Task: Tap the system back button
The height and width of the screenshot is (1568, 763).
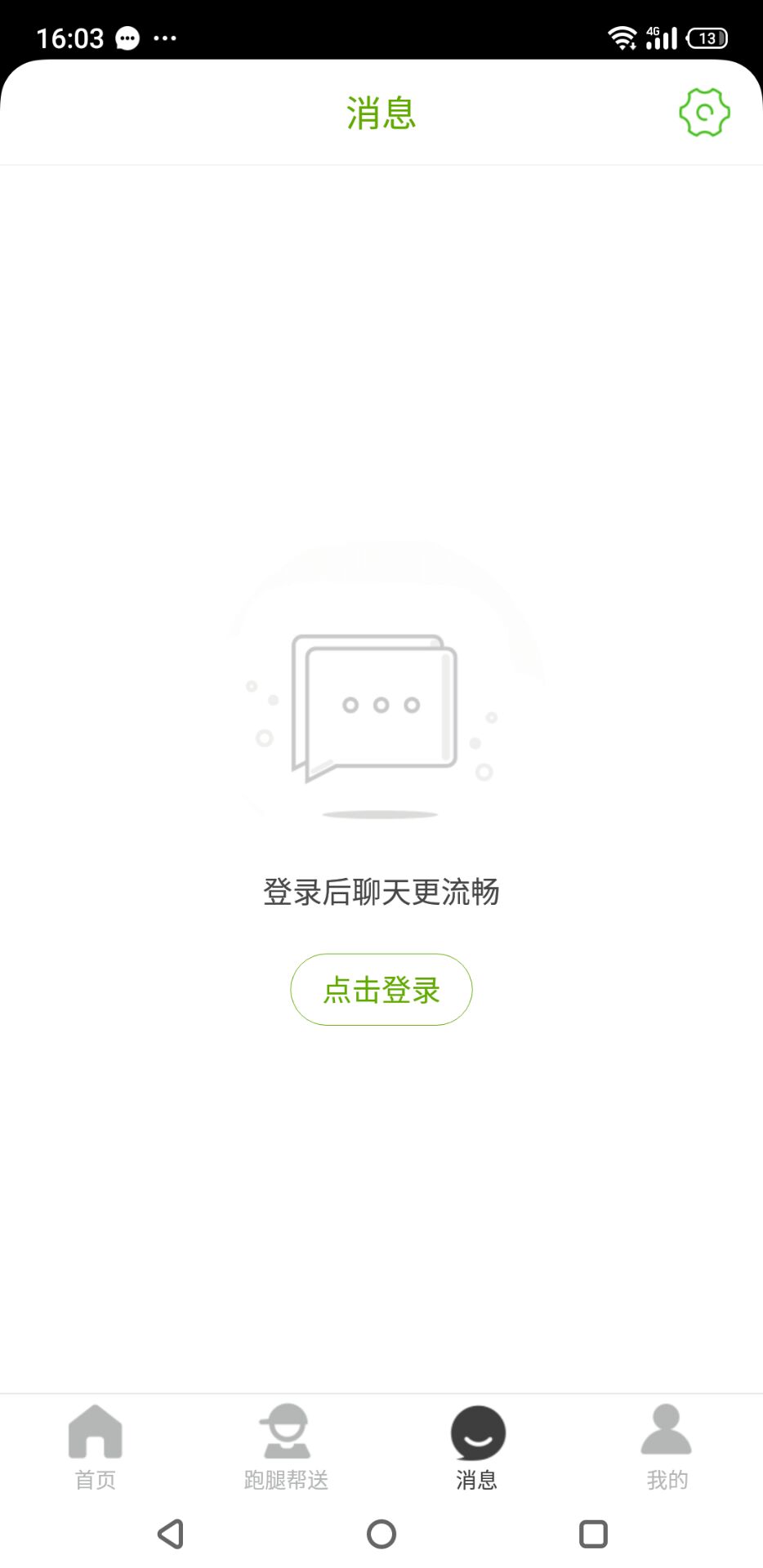Action: pos(170,1534)
